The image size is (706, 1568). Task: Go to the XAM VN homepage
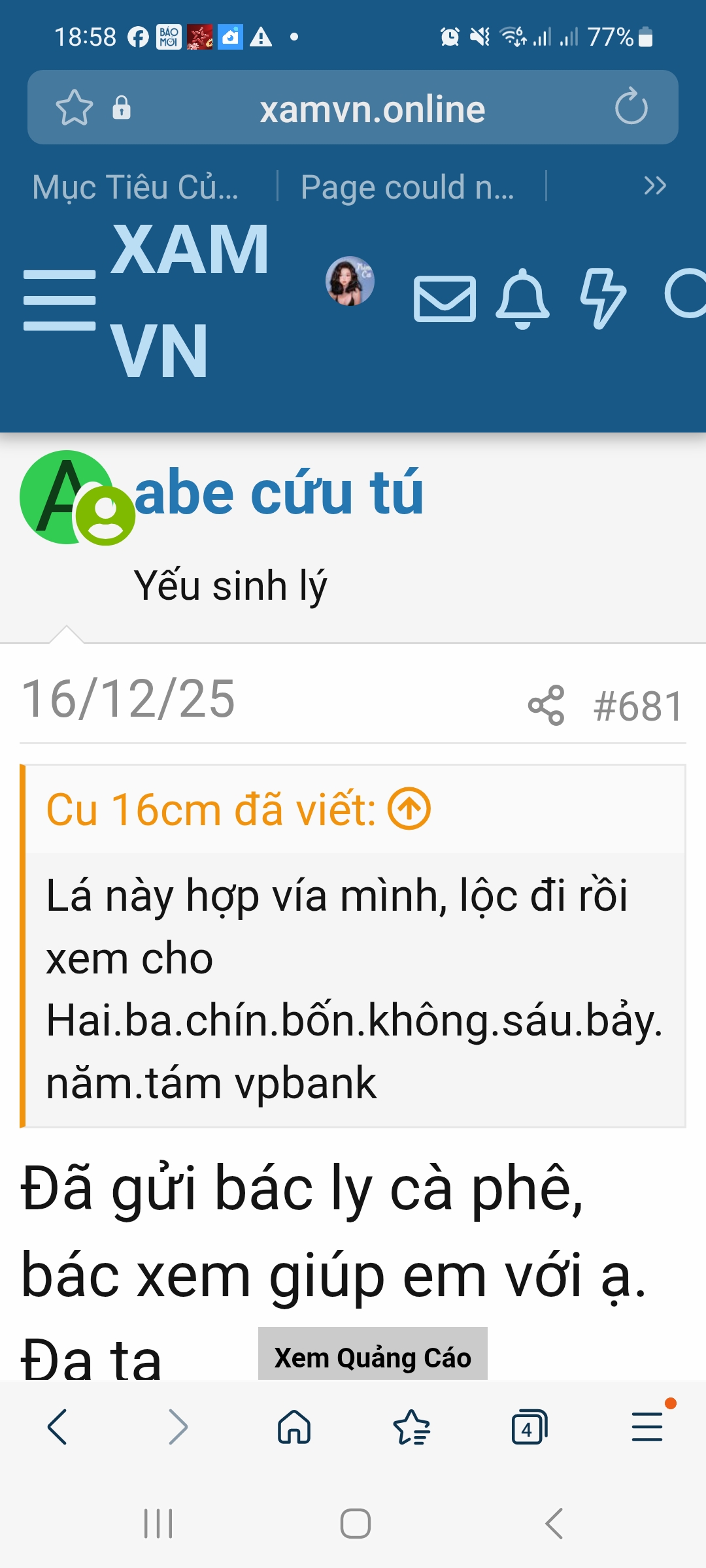189,300
